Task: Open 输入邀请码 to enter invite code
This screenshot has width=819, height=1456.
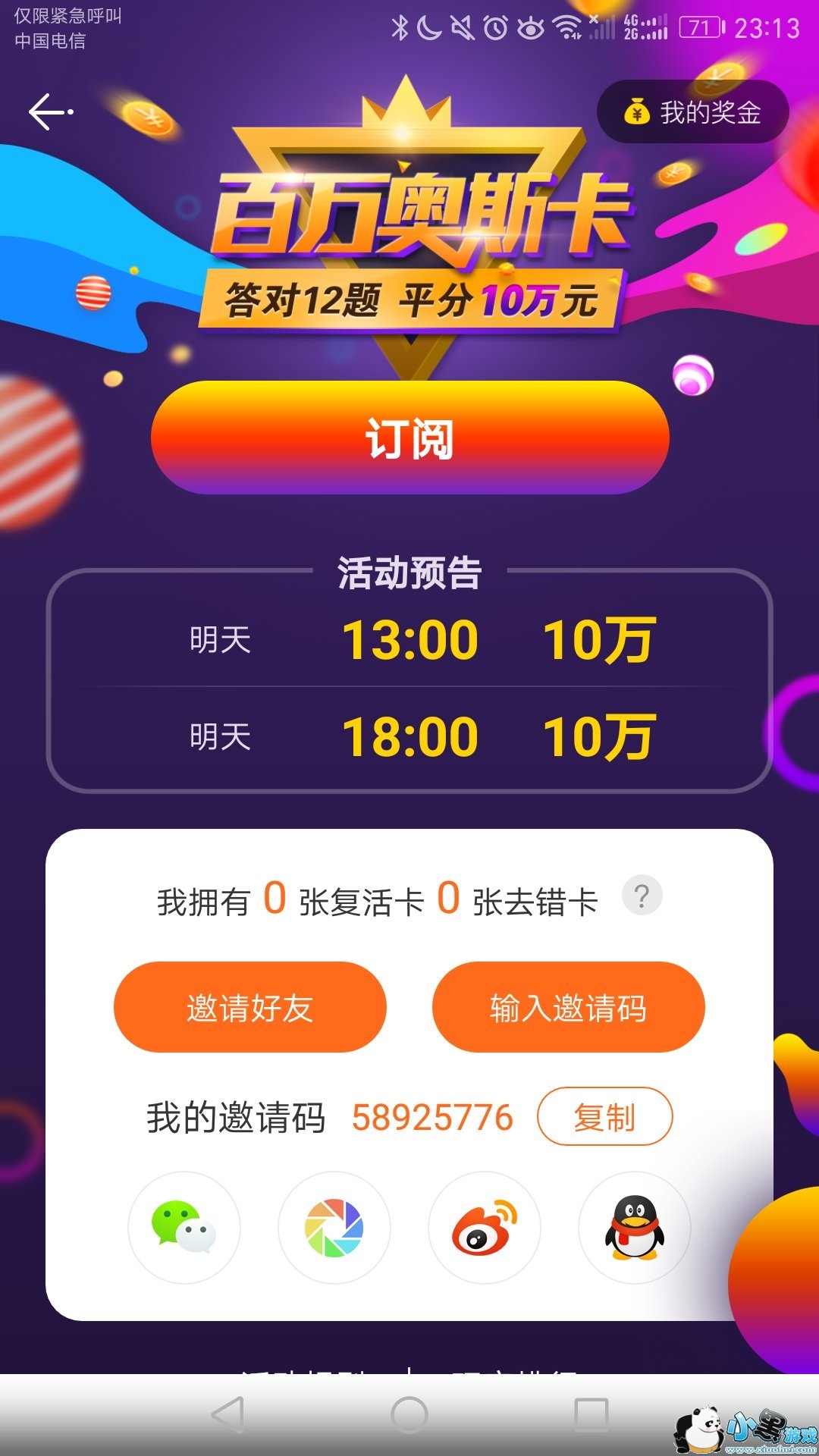Action: 568,1007
